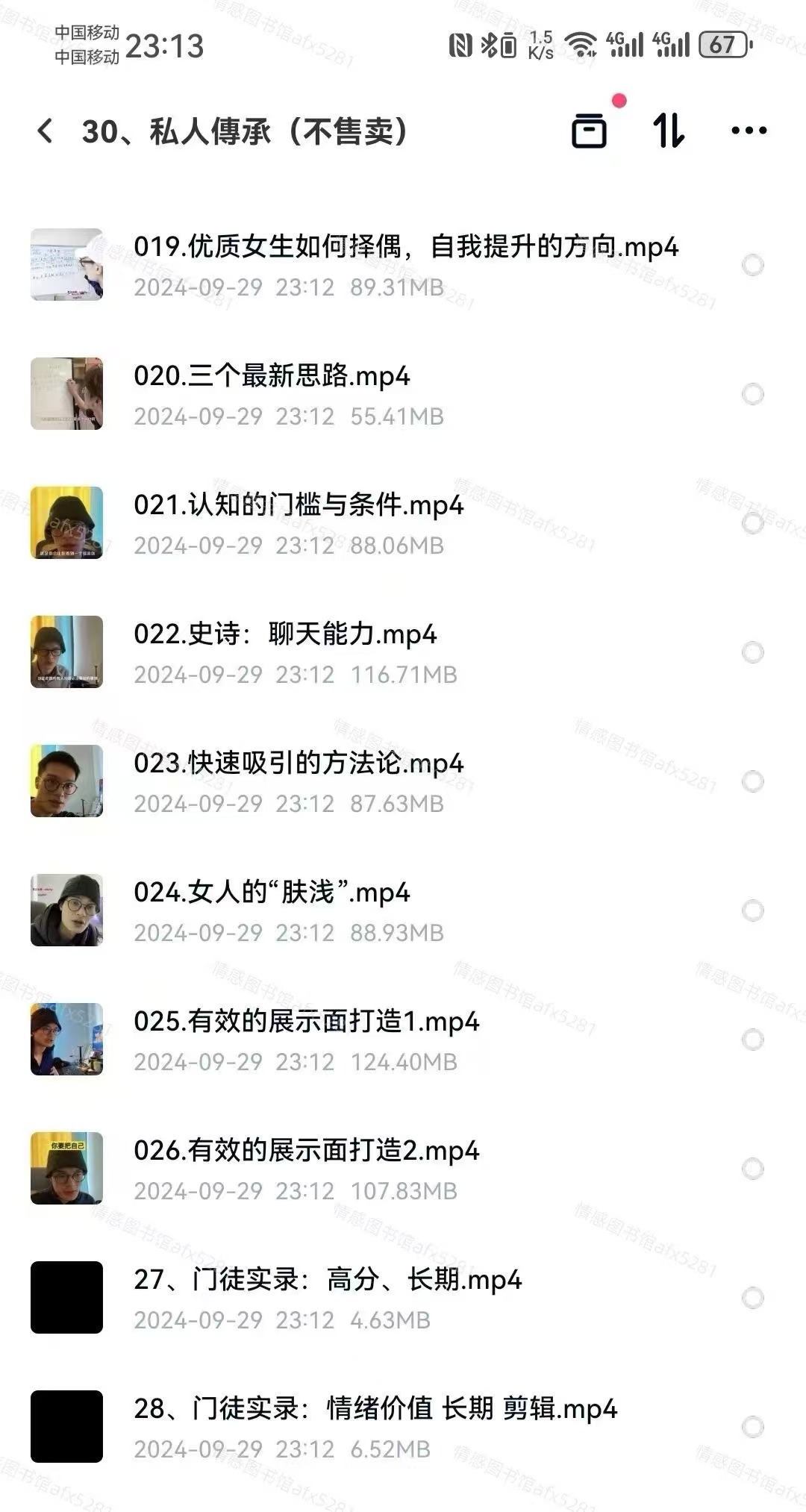The image size is (806, 1512).
Task: Open video 019.优质女生如何择偶
Action: [405, 247]
